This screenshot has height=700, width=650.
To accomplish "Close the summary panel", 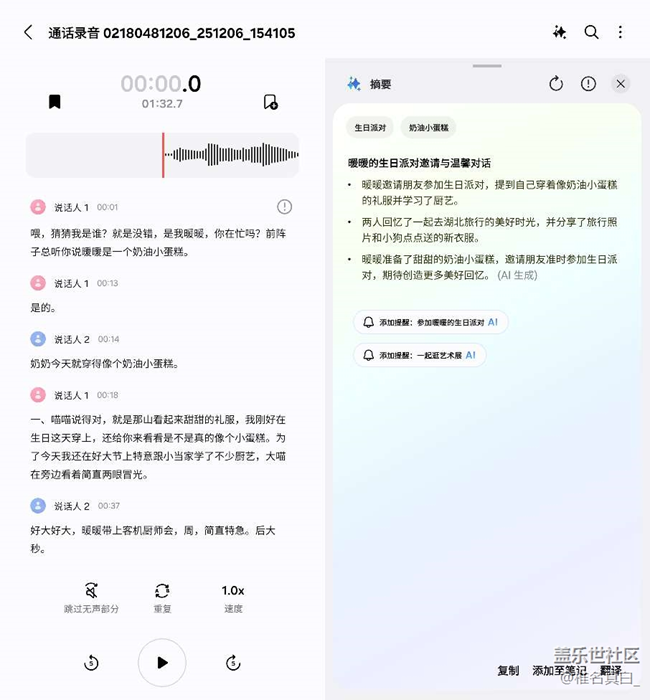I will tap(621, 84).
